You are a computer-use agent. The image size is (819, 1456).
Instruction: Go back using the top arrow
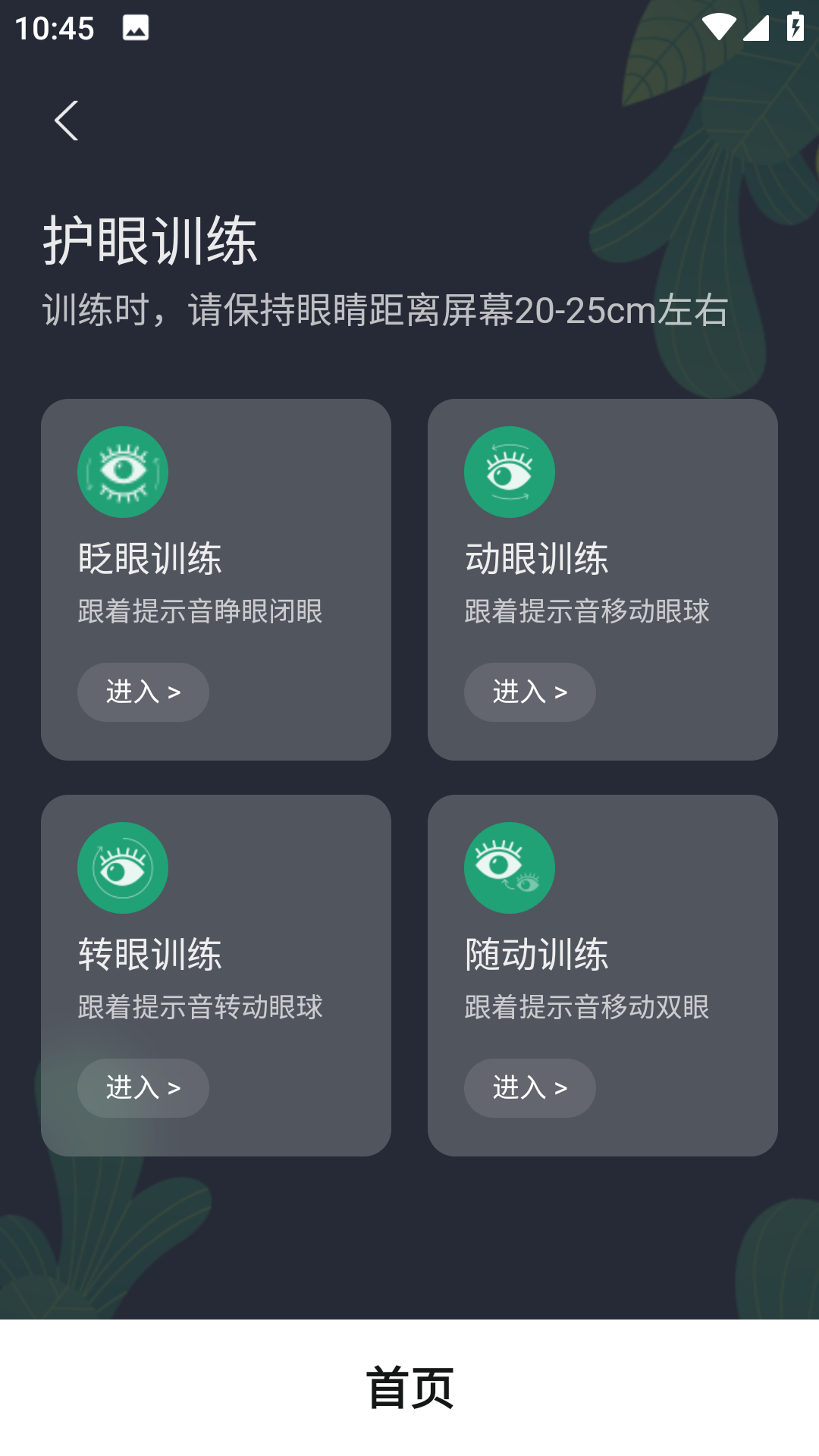point(67,121)
